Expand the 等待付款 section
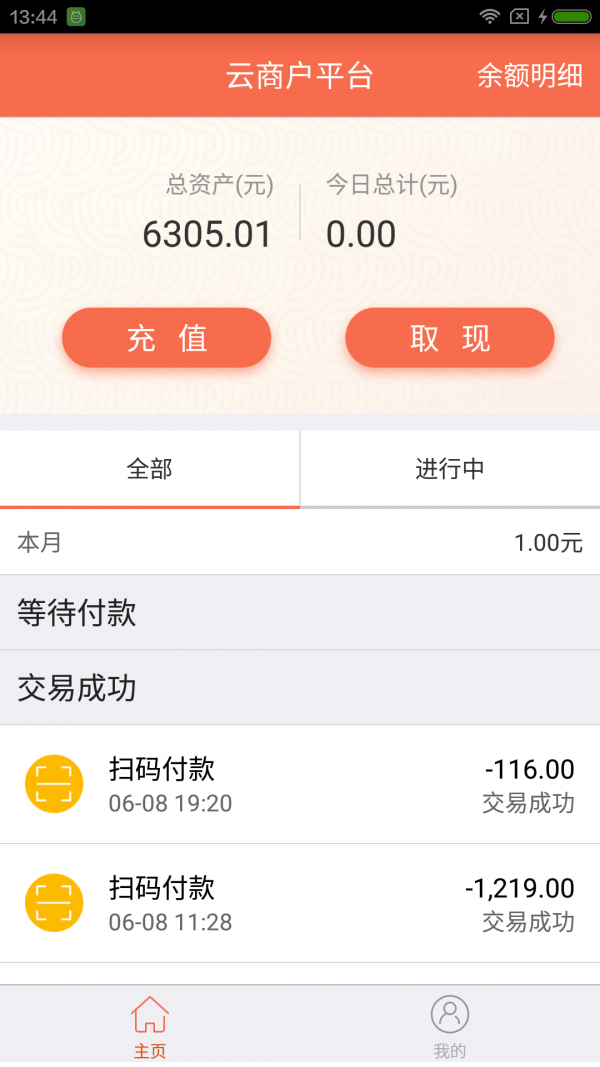 pyautogui.click(x=300, y=612)
